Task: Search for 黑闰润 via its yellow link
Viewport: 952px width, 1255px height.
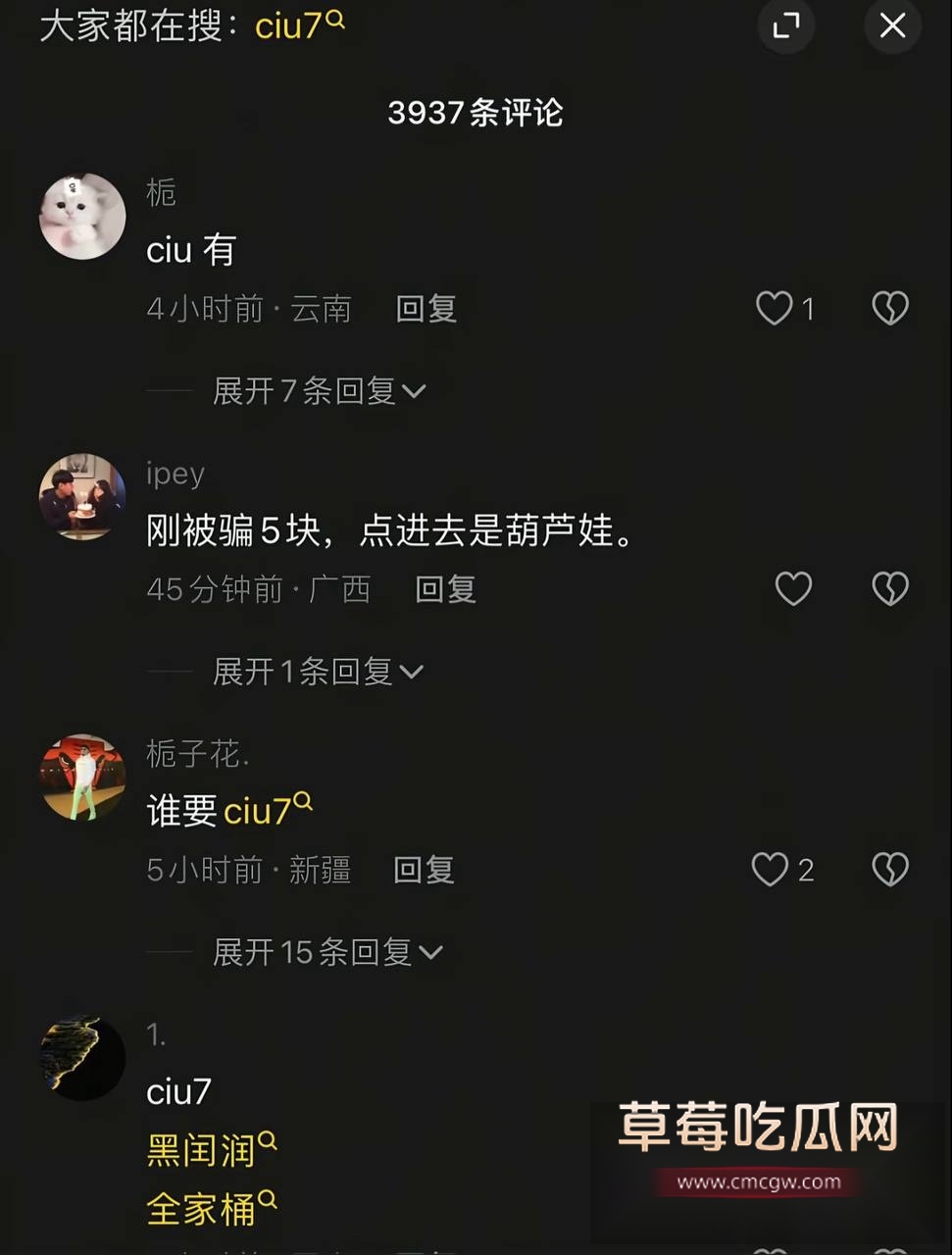Action: [x=201, y=1149]
